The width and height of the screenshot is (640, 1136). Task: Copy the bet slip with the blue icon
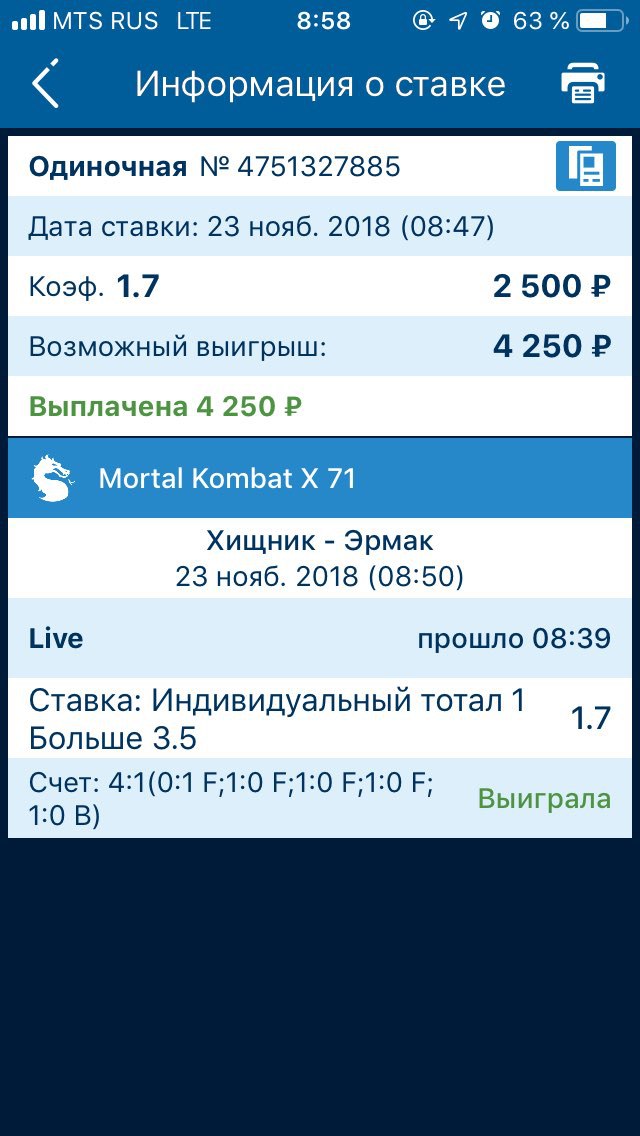586,166
